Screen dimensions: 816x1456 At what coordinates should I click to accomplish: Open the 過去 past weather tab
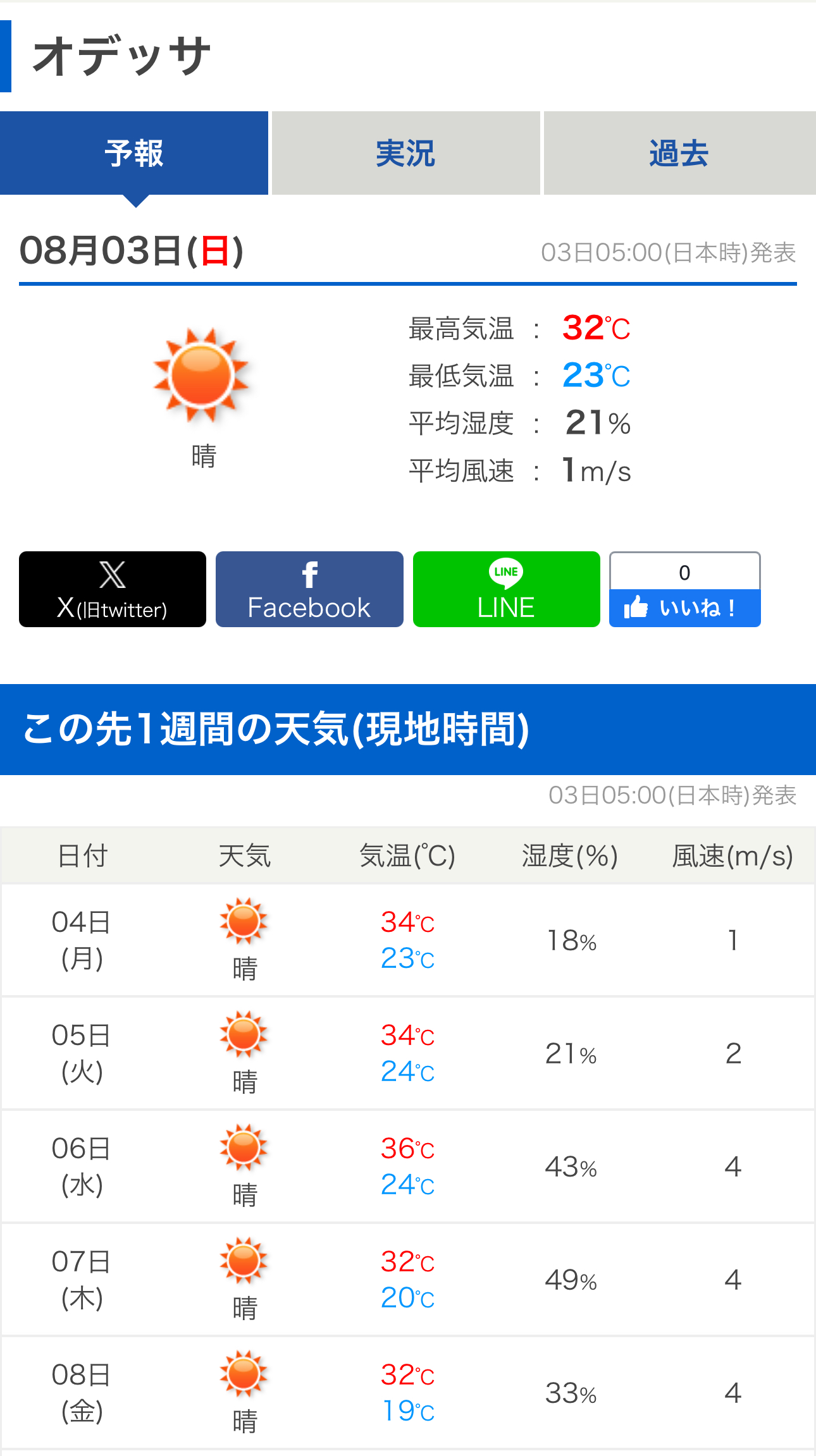(x=679, y=153)
